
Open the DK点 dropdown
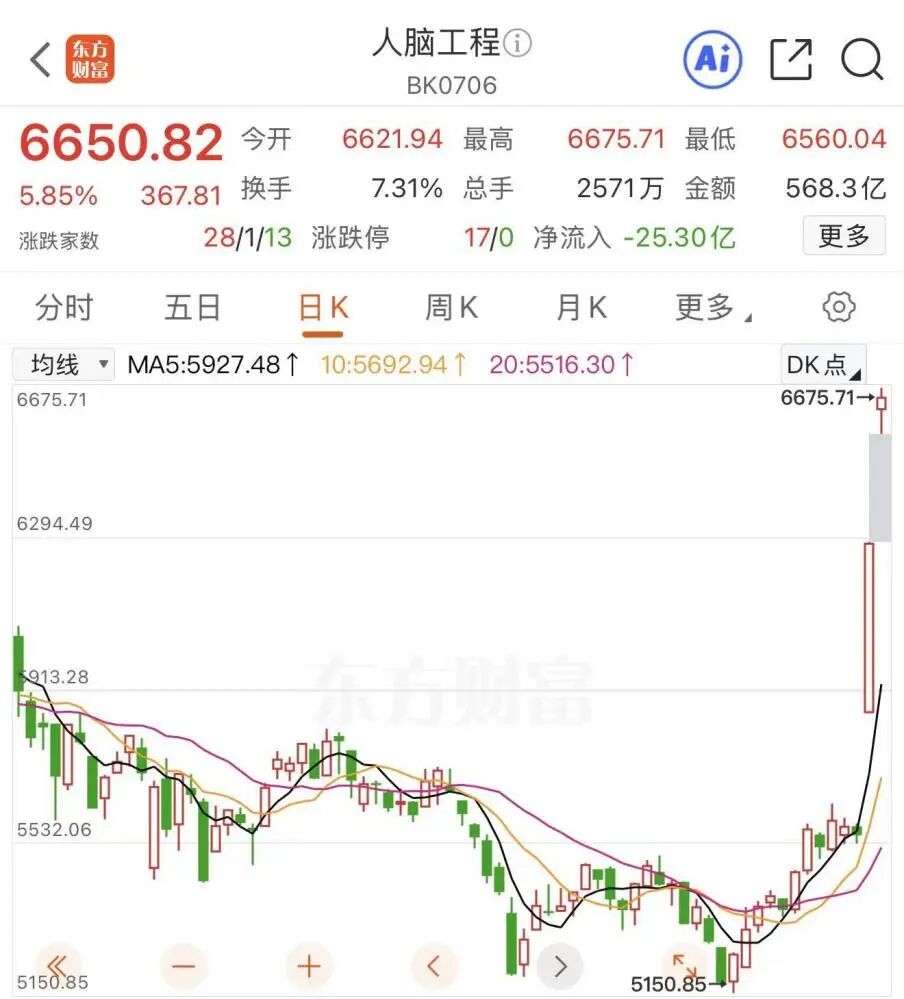822,364
